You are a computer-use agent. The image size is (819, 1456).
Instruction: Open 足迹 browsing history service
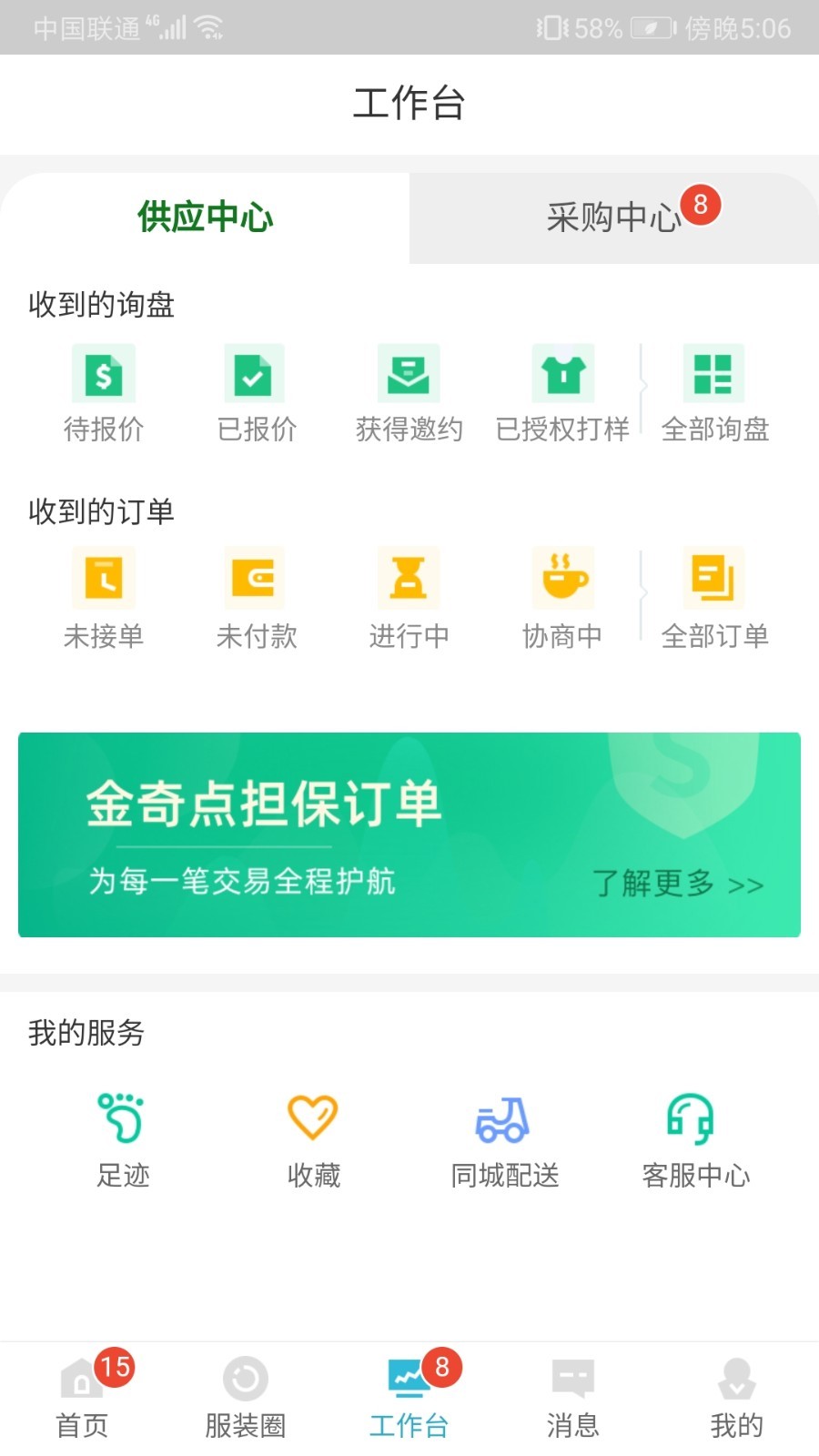pyautogui.click(x=122, y=1137)
